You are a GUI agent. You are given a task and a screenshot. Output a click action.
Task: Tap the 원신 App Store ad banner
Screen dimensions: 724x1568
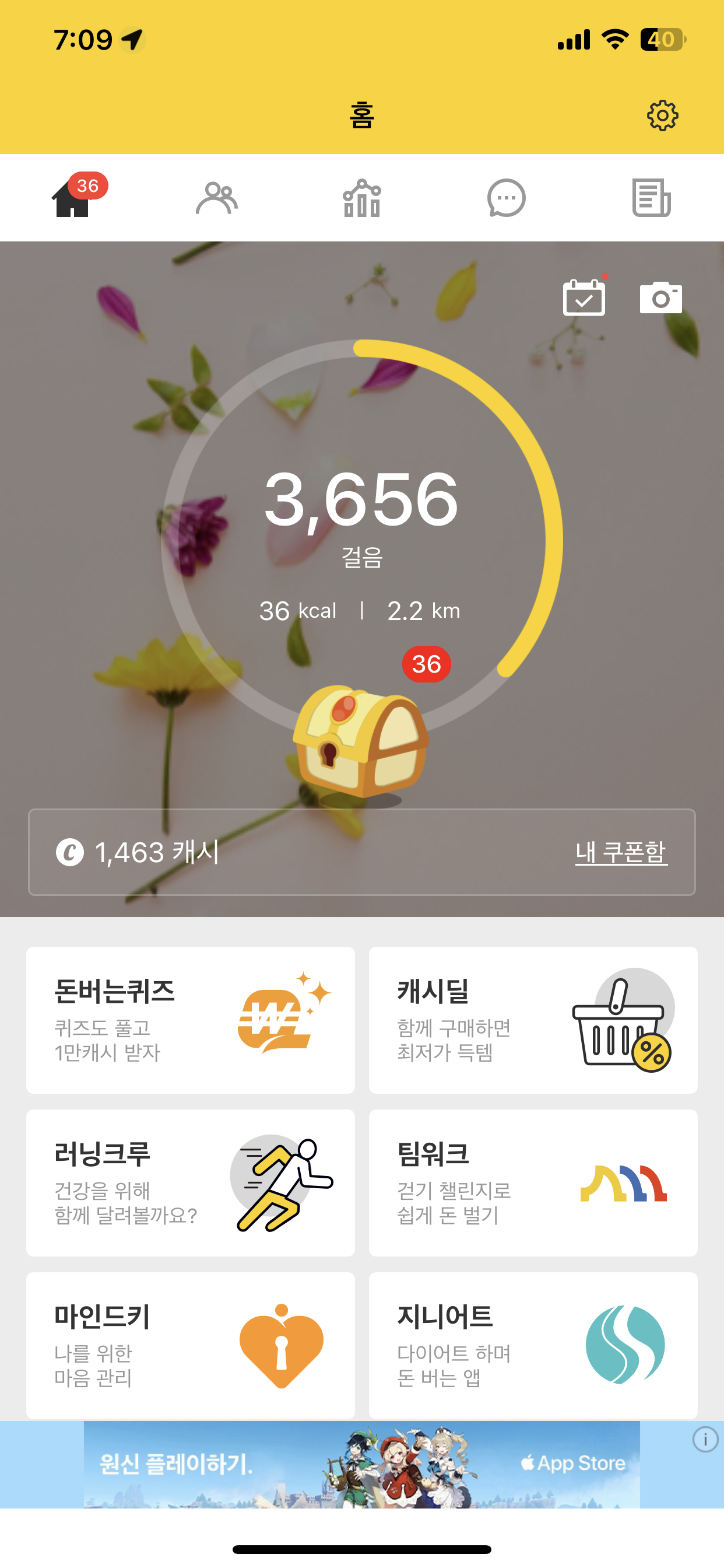[361, 1464]
